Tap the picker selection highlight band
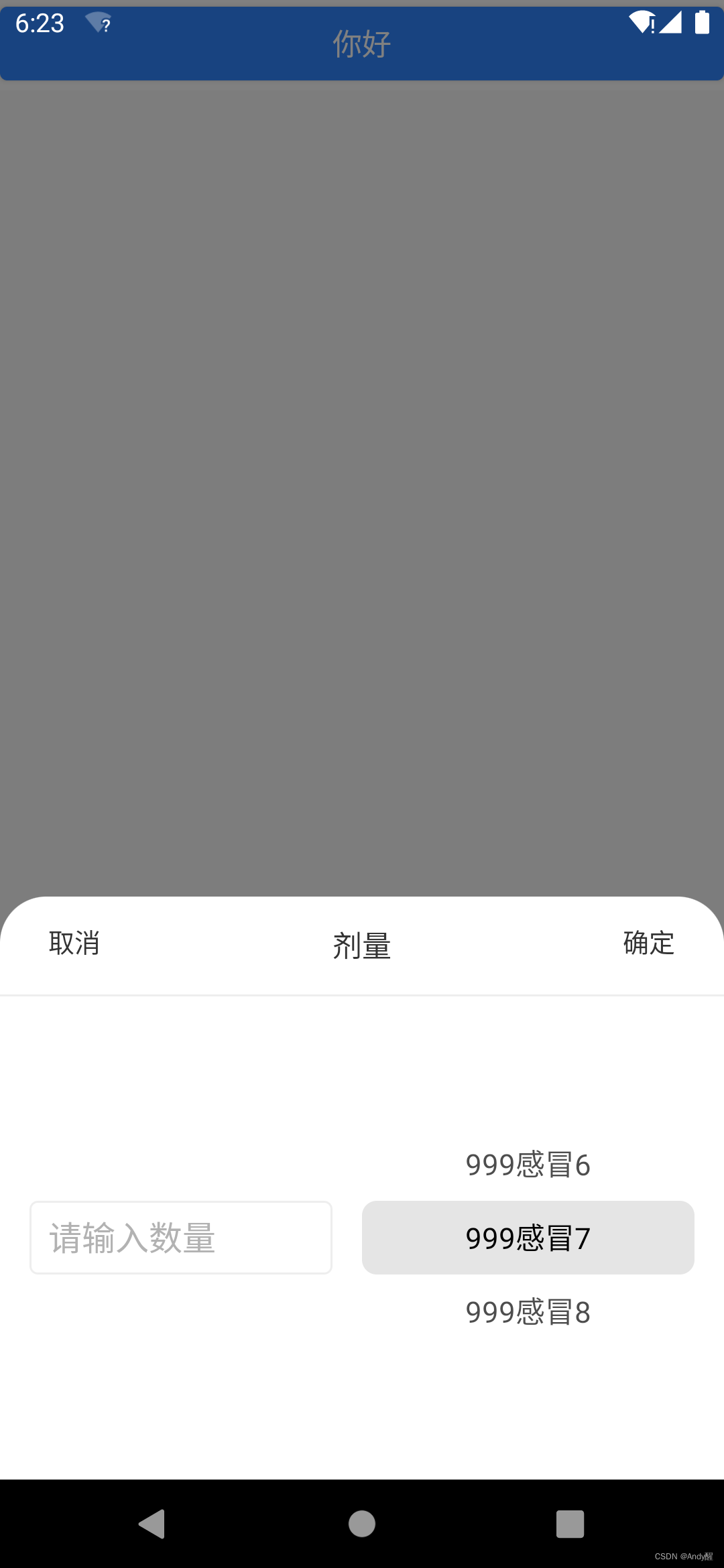This screenshot has height=1568, width=724. coord(528,1238)
